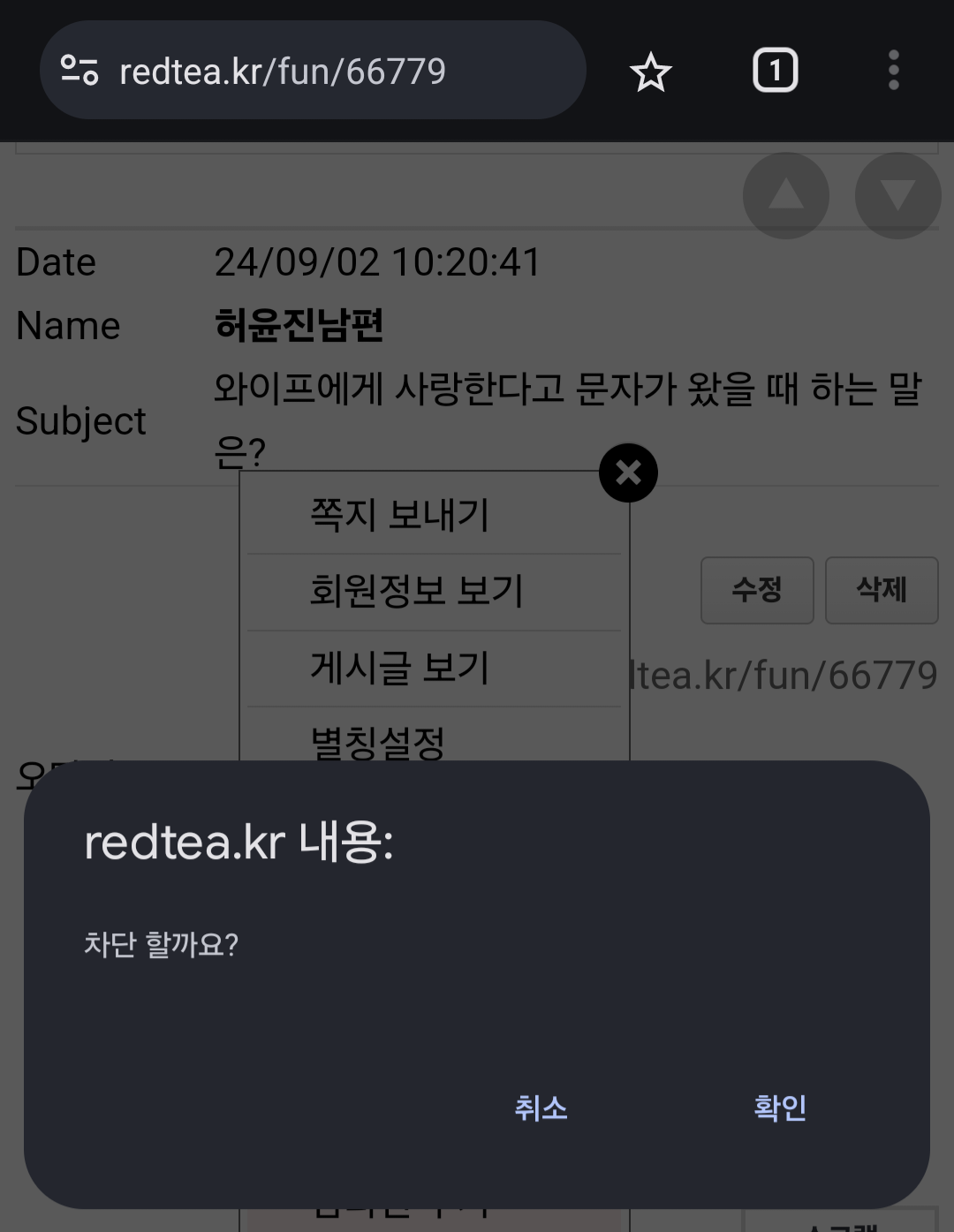View site info icon in address bar
954x1232 pixels.
pos(79,71)
